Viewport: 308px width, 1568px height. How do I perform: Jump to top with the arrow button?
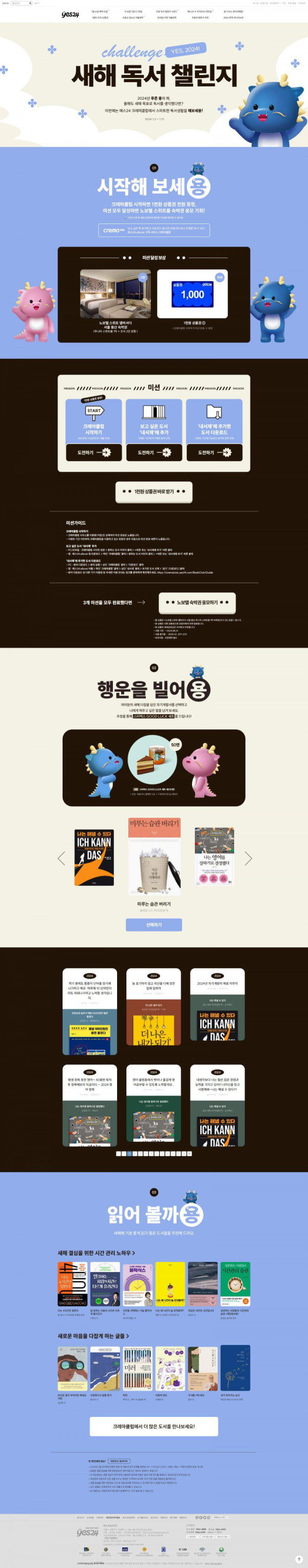tap(299, 1559)
